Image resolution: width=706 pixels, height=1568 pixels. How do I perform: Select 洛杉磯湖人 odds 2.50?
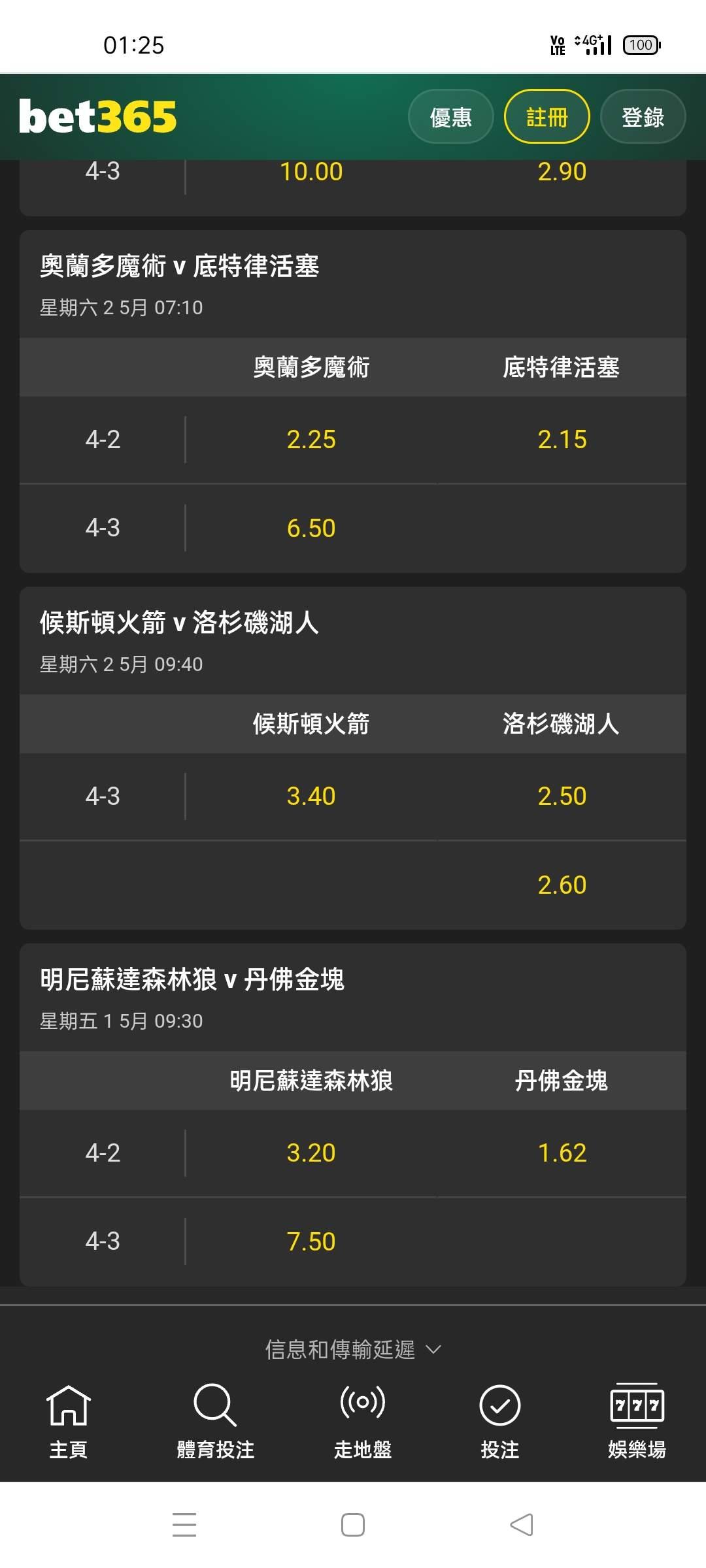[x=562, y=796]
